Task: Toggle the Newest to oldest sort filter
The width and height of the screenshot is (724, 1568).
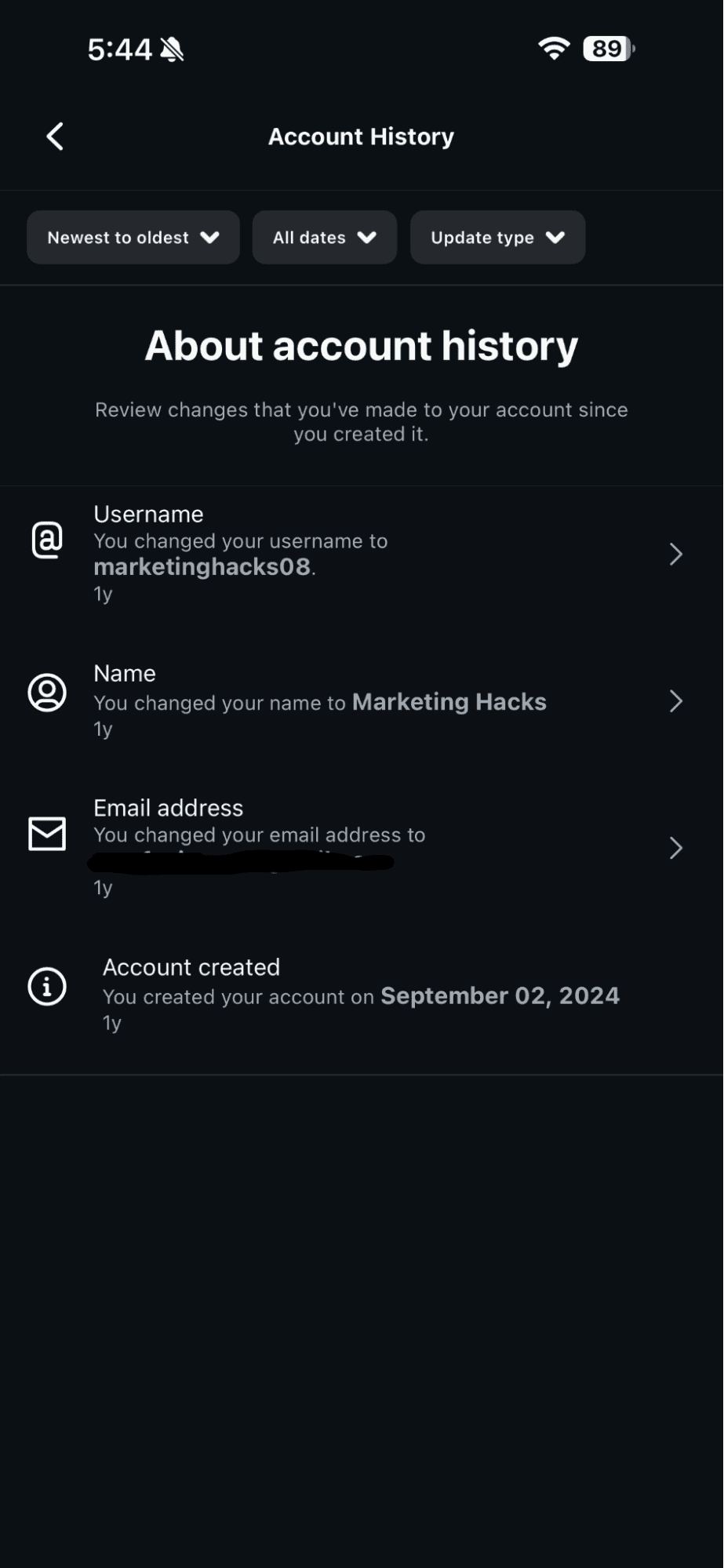Action: (133, 237)
